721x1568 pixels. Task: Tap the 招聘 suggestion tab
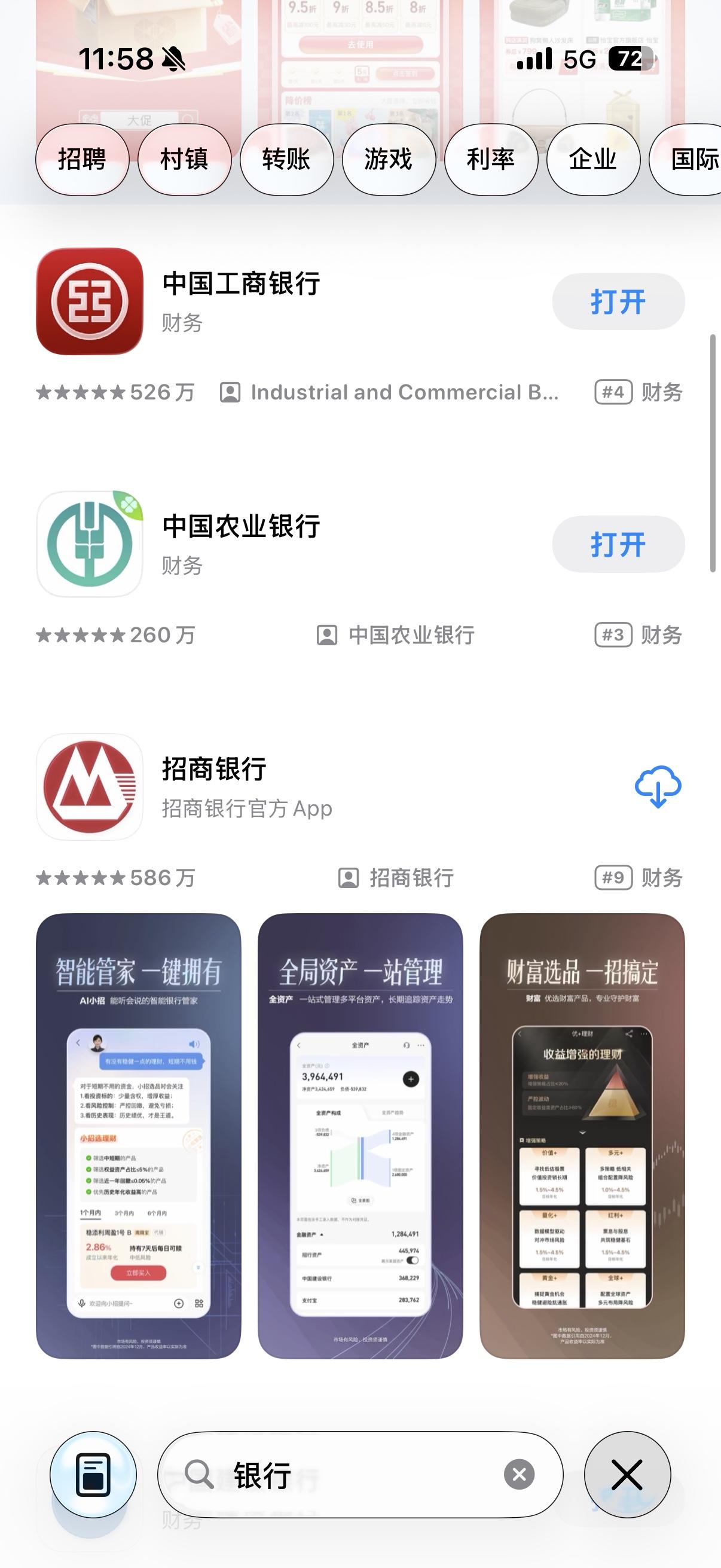pyautogui.click(x=83, y=160)
